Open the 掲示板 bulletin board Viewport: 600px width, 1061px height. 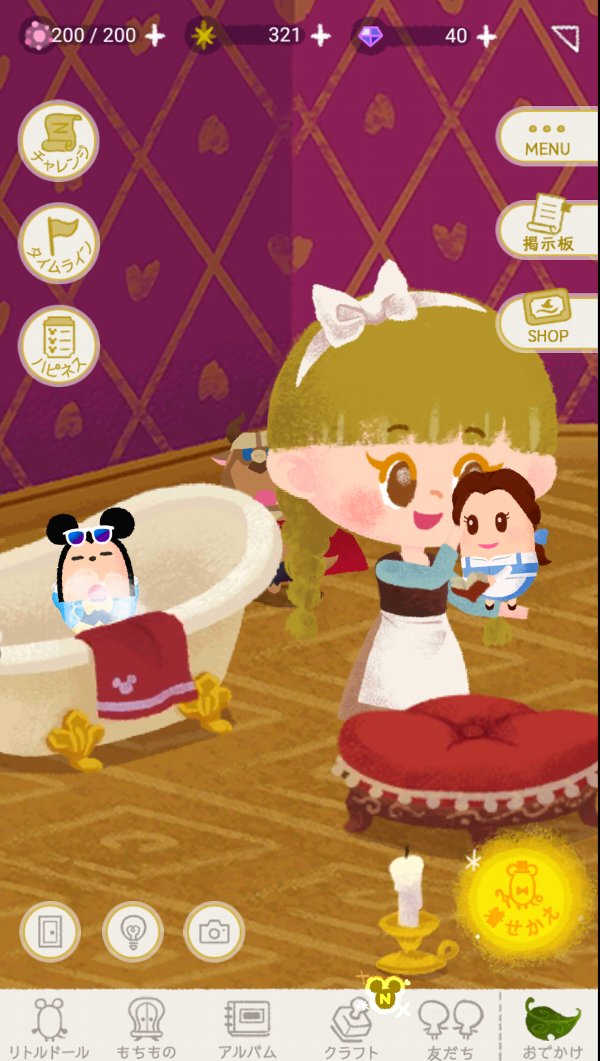click(547, 229)
